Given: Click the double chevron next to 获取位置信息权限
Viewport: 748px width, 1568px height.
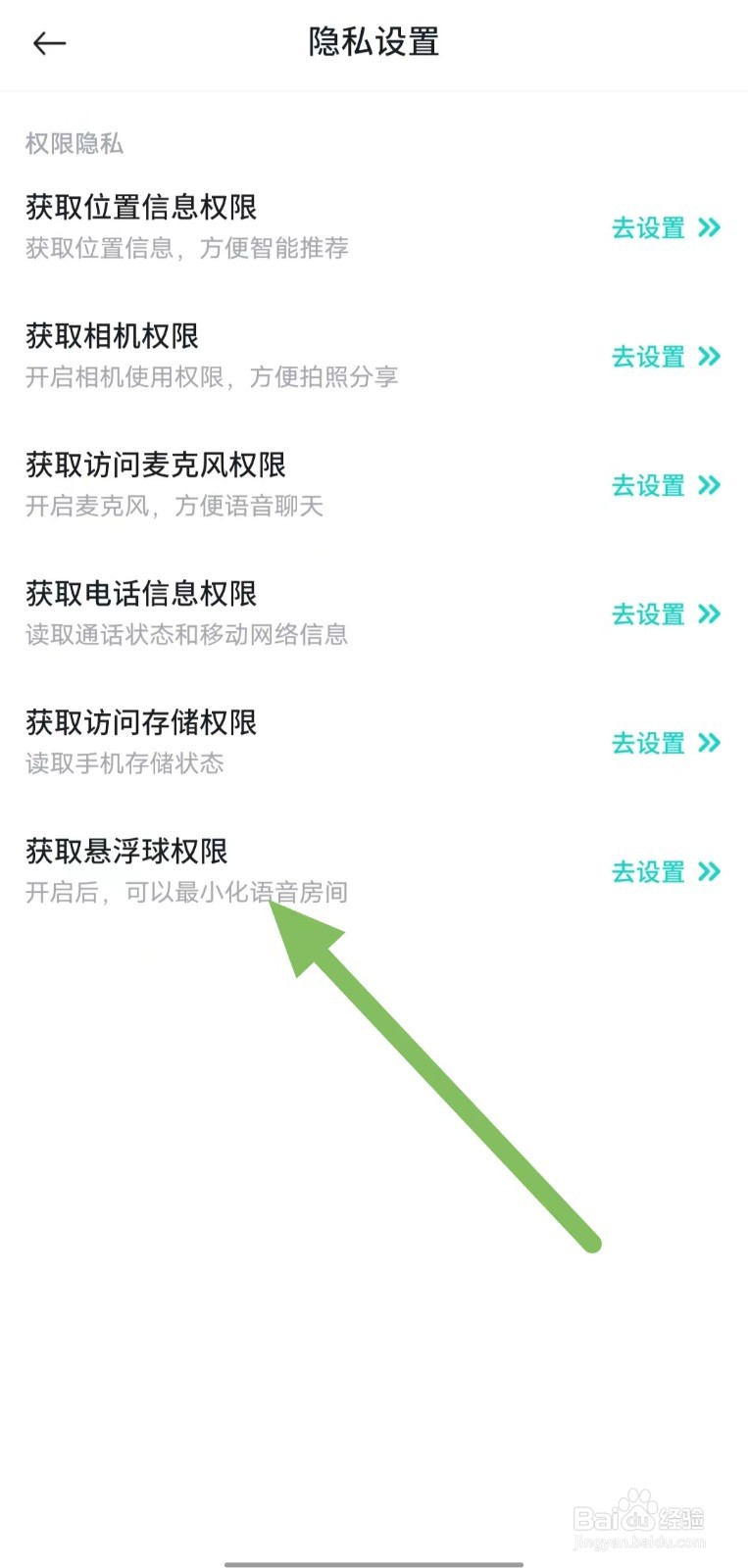Looking at the screenshot, I should coord(709,228).
